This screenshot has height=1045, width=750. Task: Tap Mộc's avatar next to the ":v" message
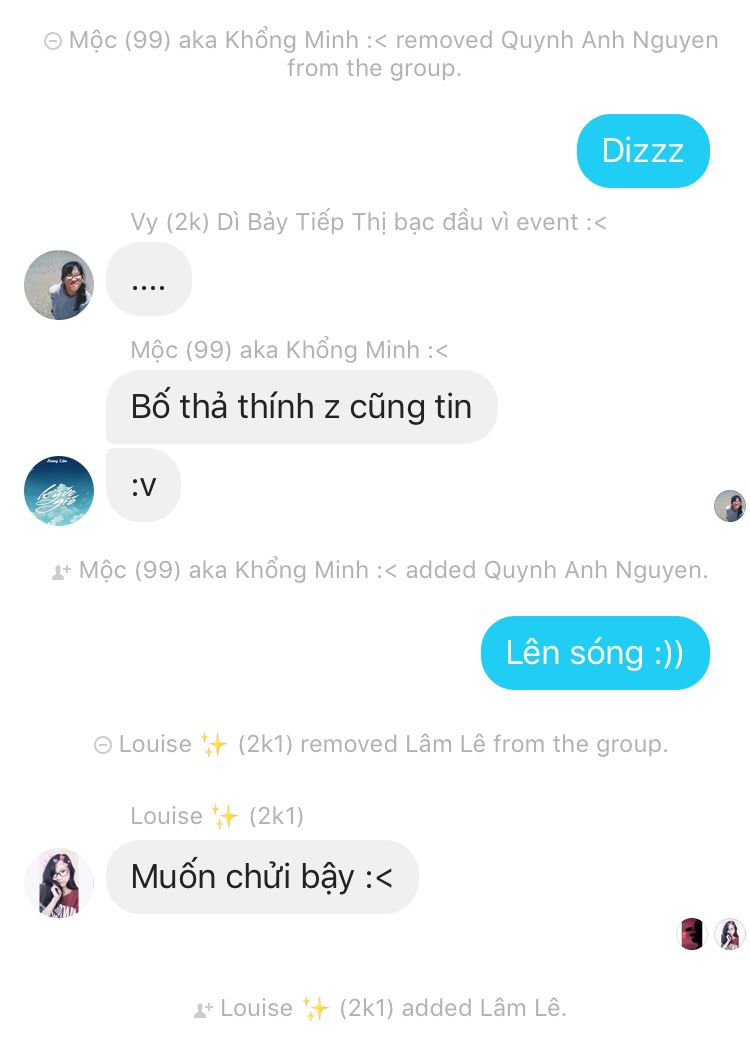click(x=59, y=491)
